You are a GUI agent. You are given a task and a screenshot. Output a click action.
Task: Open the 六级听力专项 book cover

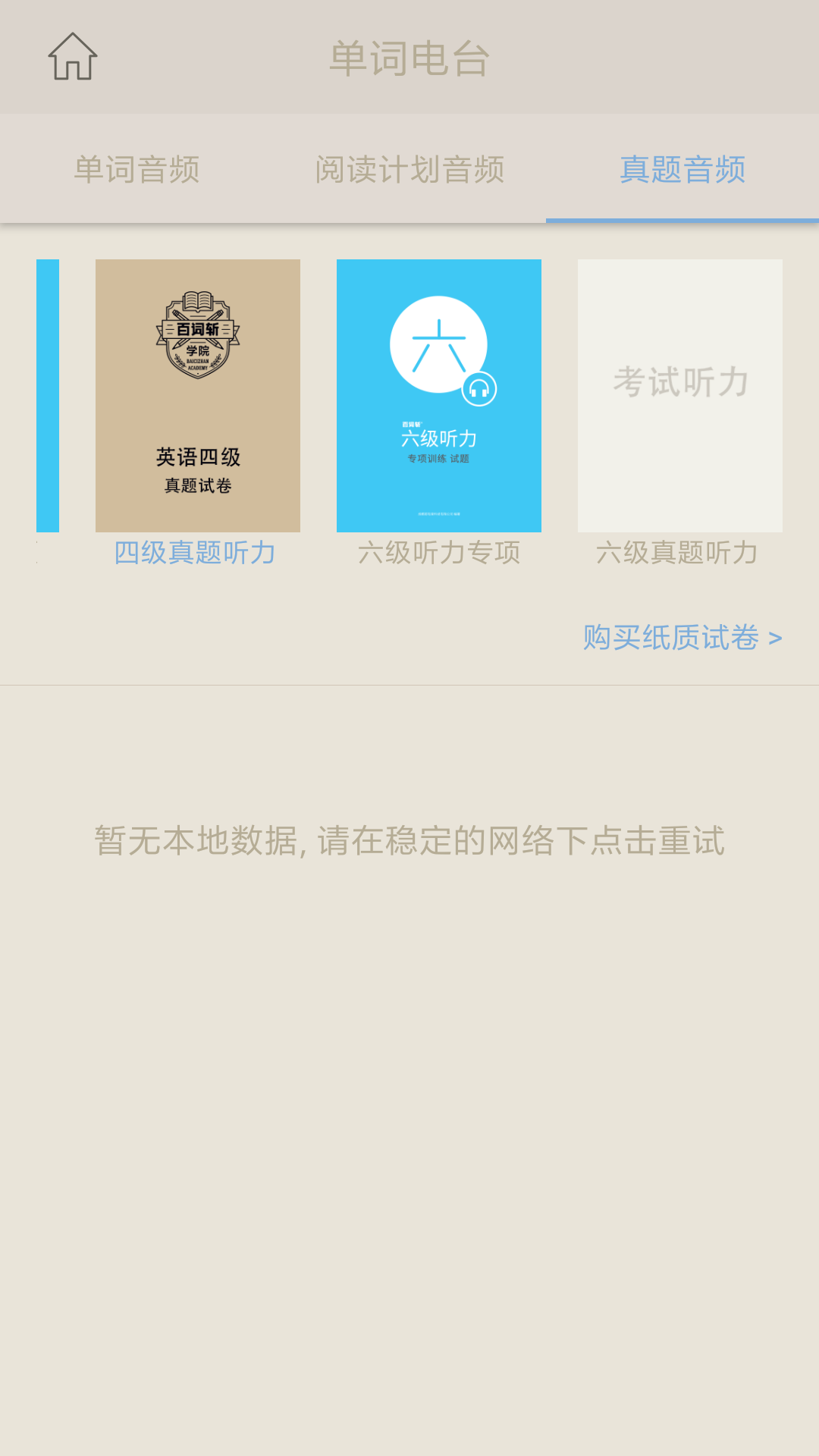(x=439, y=396)
